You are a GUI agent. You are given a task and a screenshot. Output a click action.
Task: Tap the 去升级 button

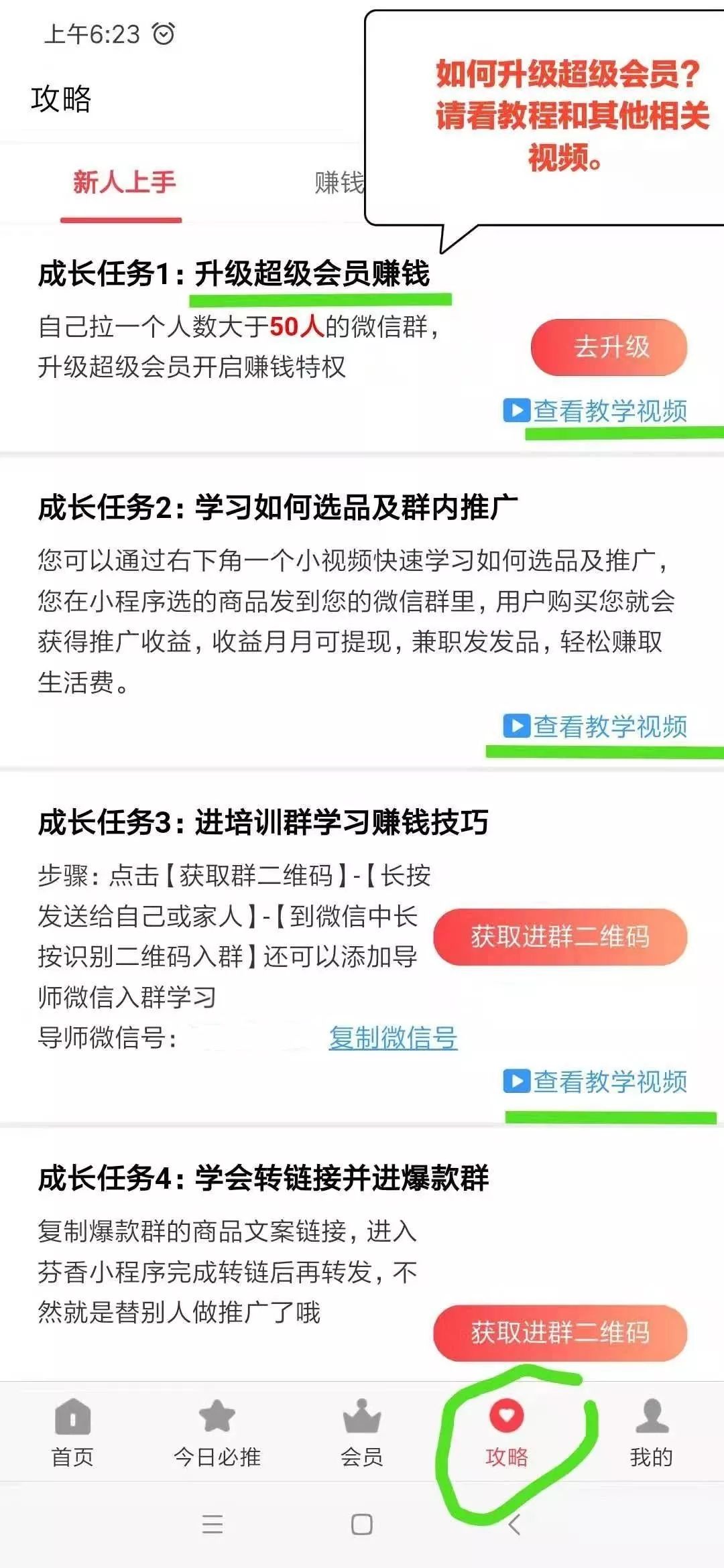click(609, 347)
